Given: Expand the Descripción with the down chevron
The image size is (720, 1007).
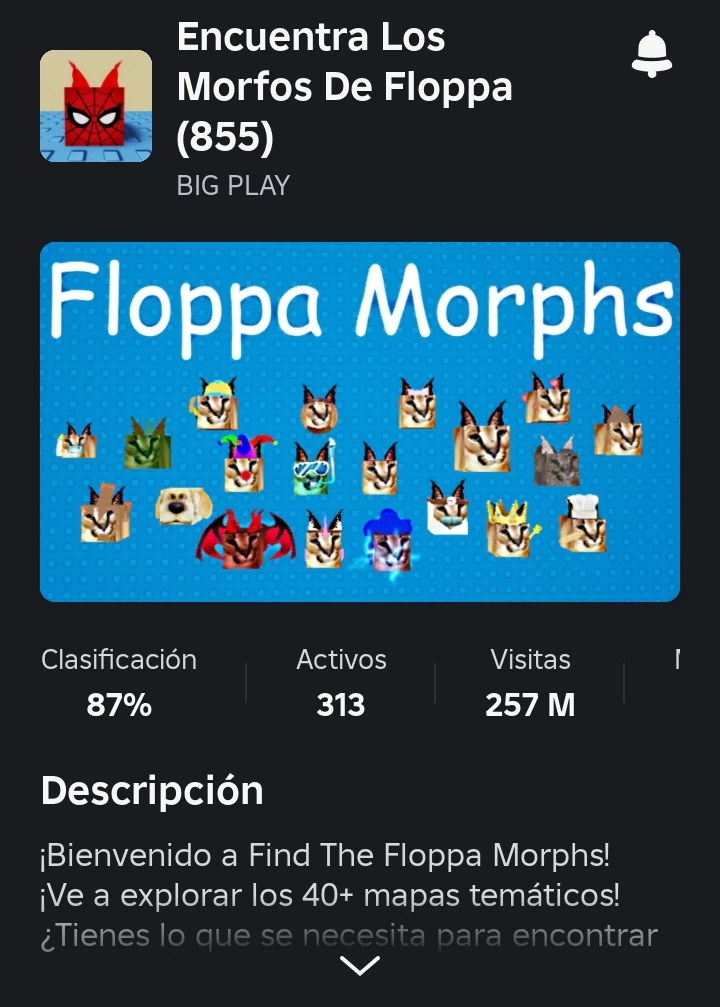Looking at the screenshot, I should click(360, 965).
